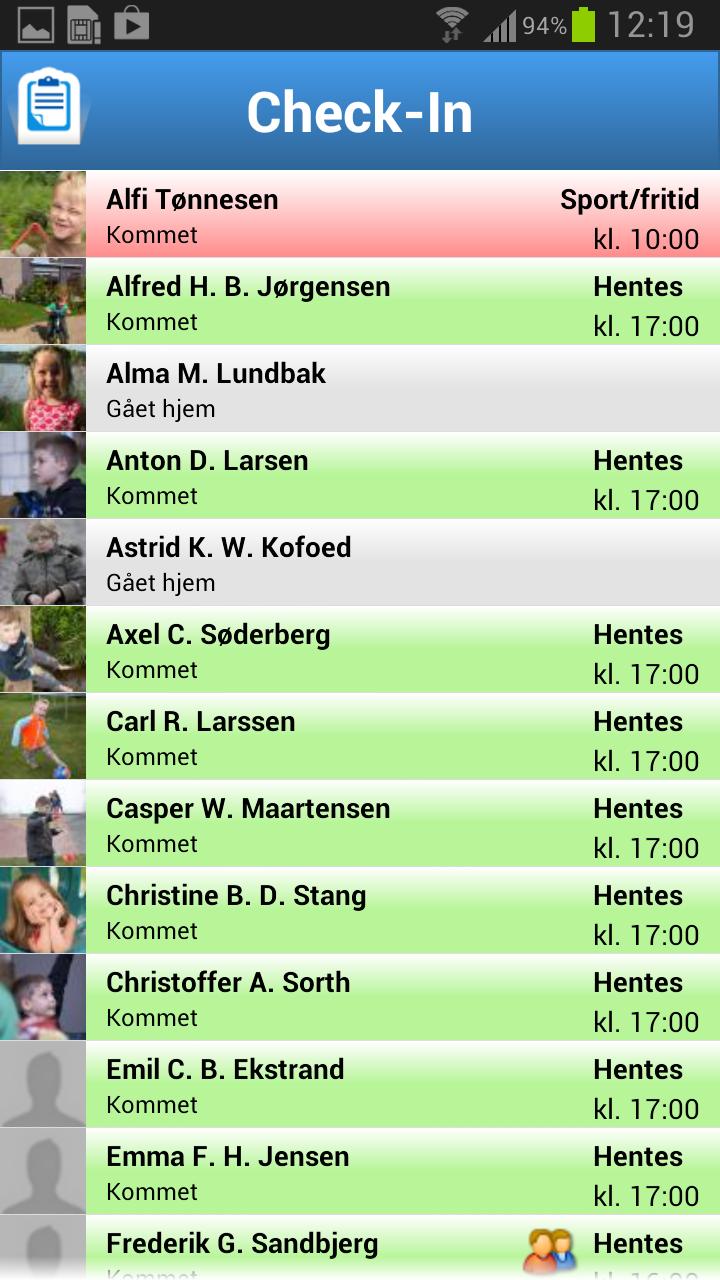The image size is (720, 1280).
Task: Open Emil C. B. Ekstrand's row
Action: coord(360,1084)
